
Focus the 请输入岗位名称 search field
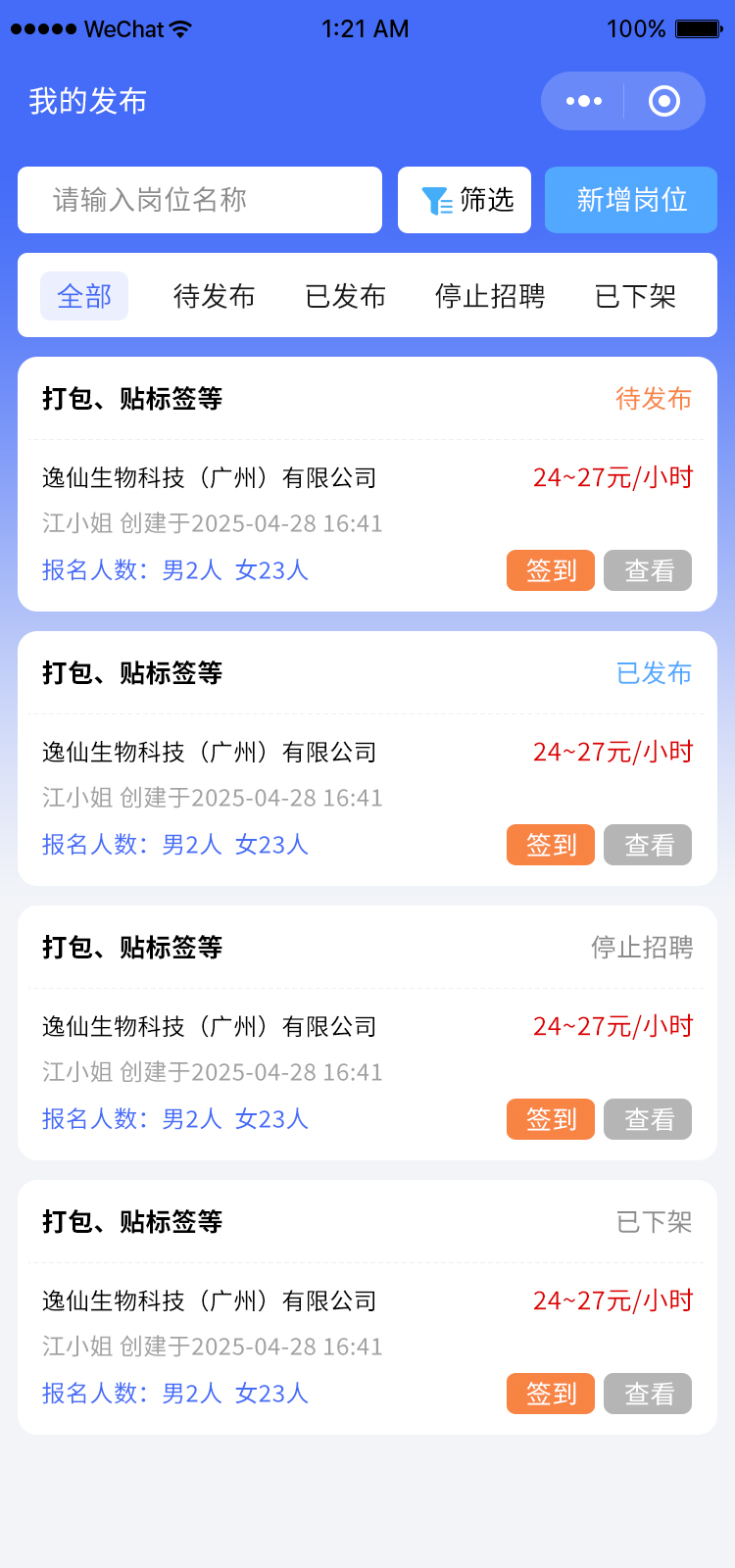pyautogui.click(x=200, y=200)
